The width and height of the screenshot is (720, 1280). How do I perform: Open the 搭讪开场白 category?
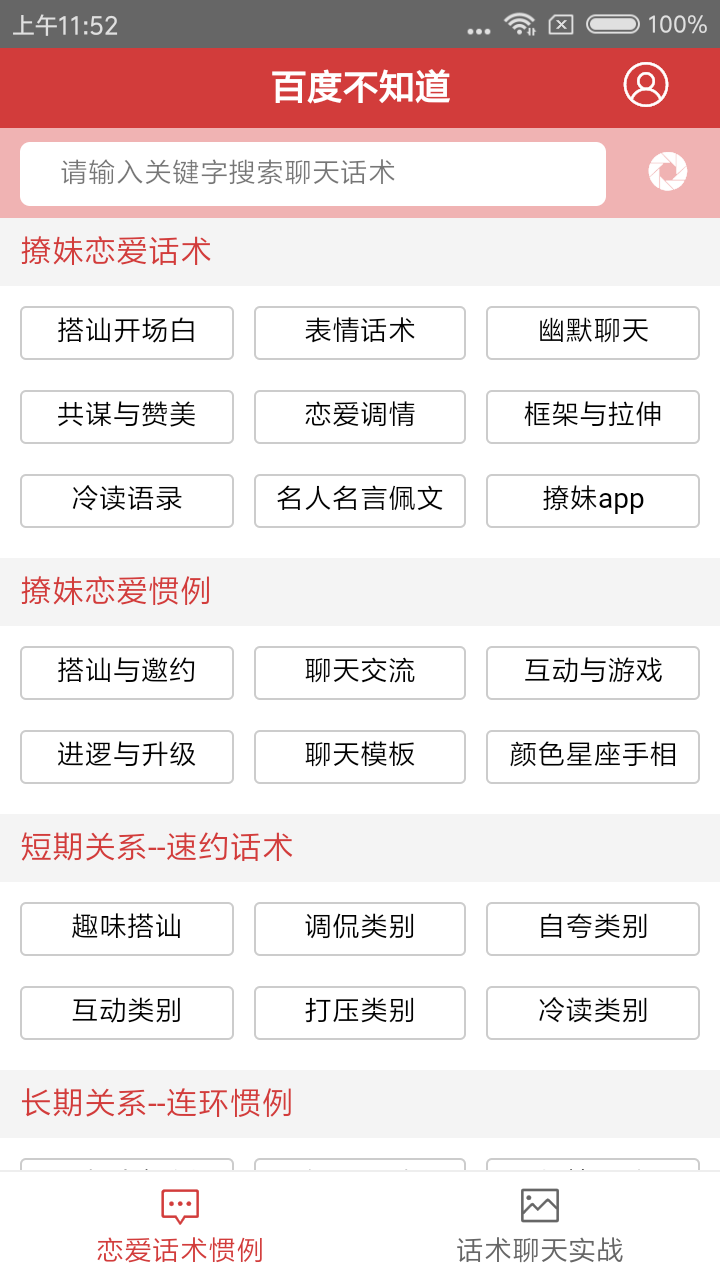coord(126,333)
